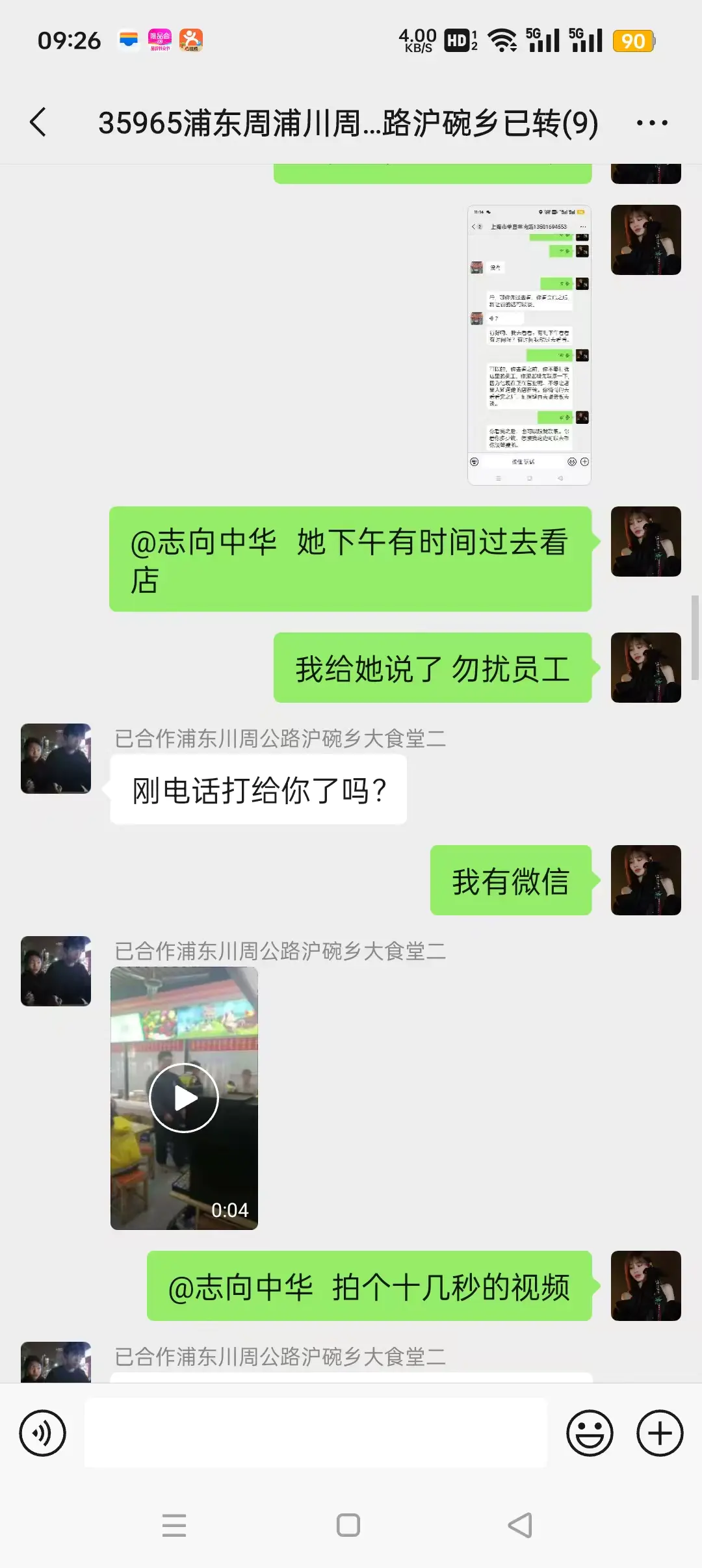This screenshot has width=702, height=1568.
Task: Open the emoji sticker panel
Action: (x=590, y=1433)
